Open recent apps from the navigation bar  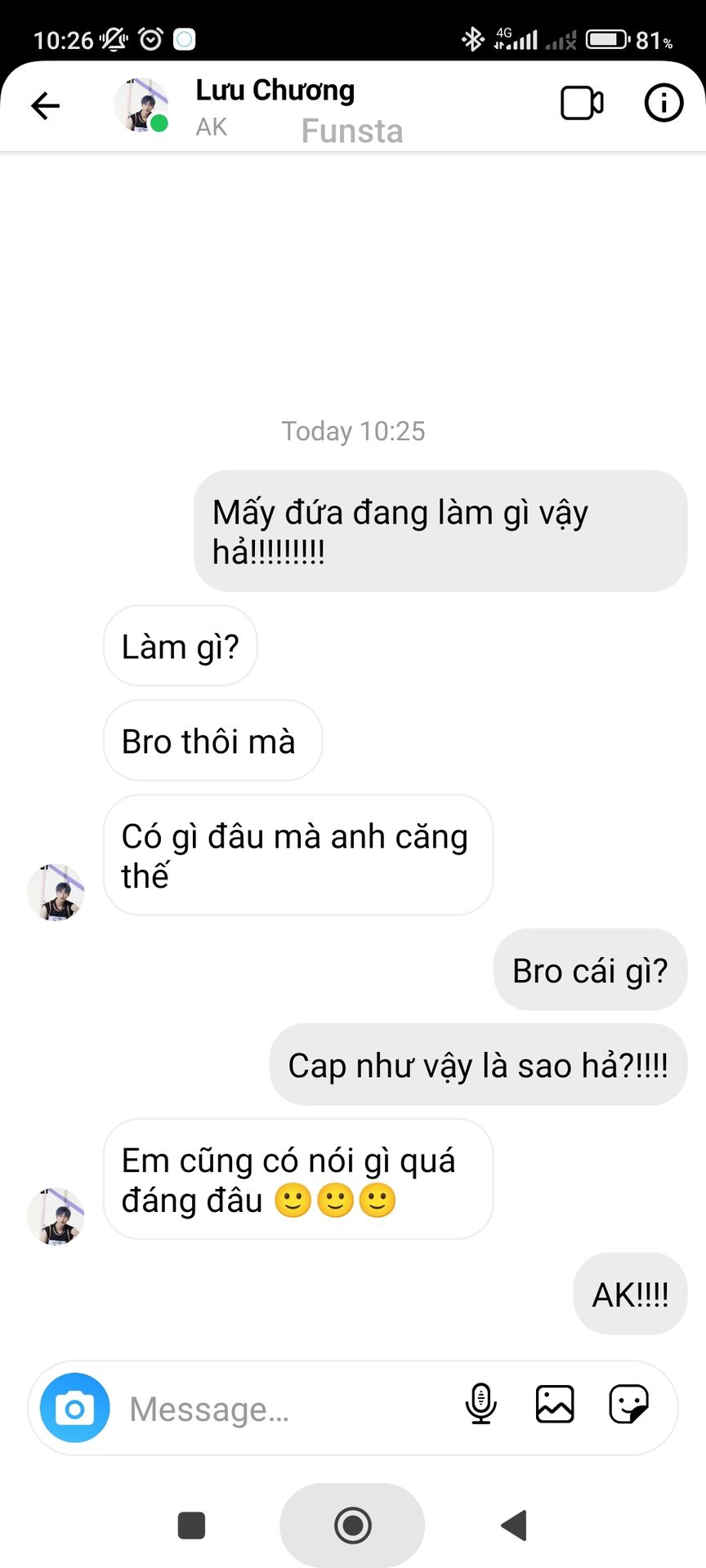(x=191, y=1525)
